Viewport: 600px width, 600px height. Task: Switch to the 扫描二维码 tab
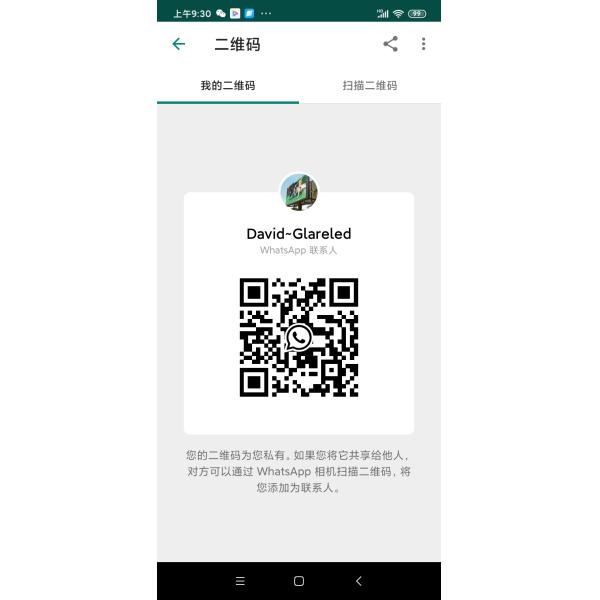(369, 86)
